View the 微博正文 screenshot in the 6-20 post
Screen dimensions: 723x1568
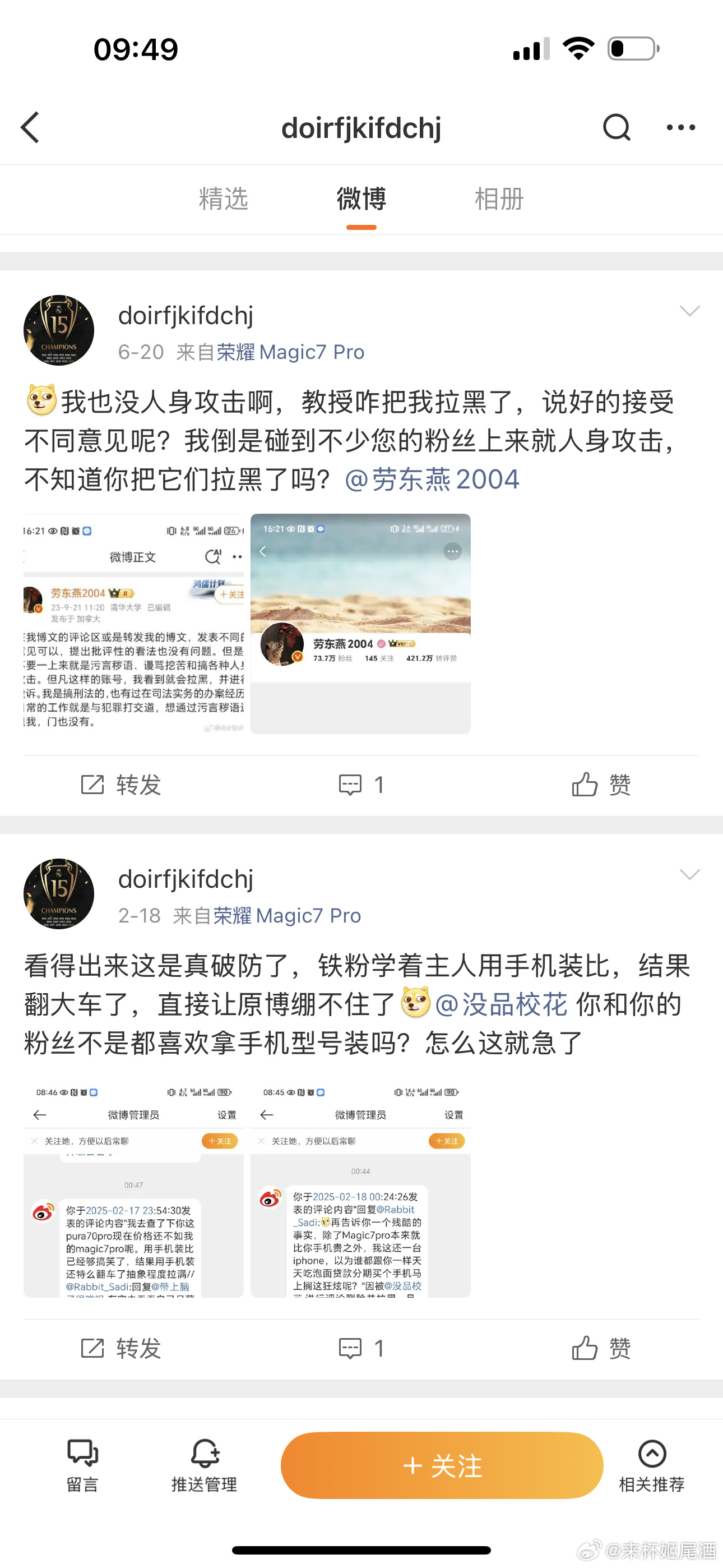click(133, 623)
